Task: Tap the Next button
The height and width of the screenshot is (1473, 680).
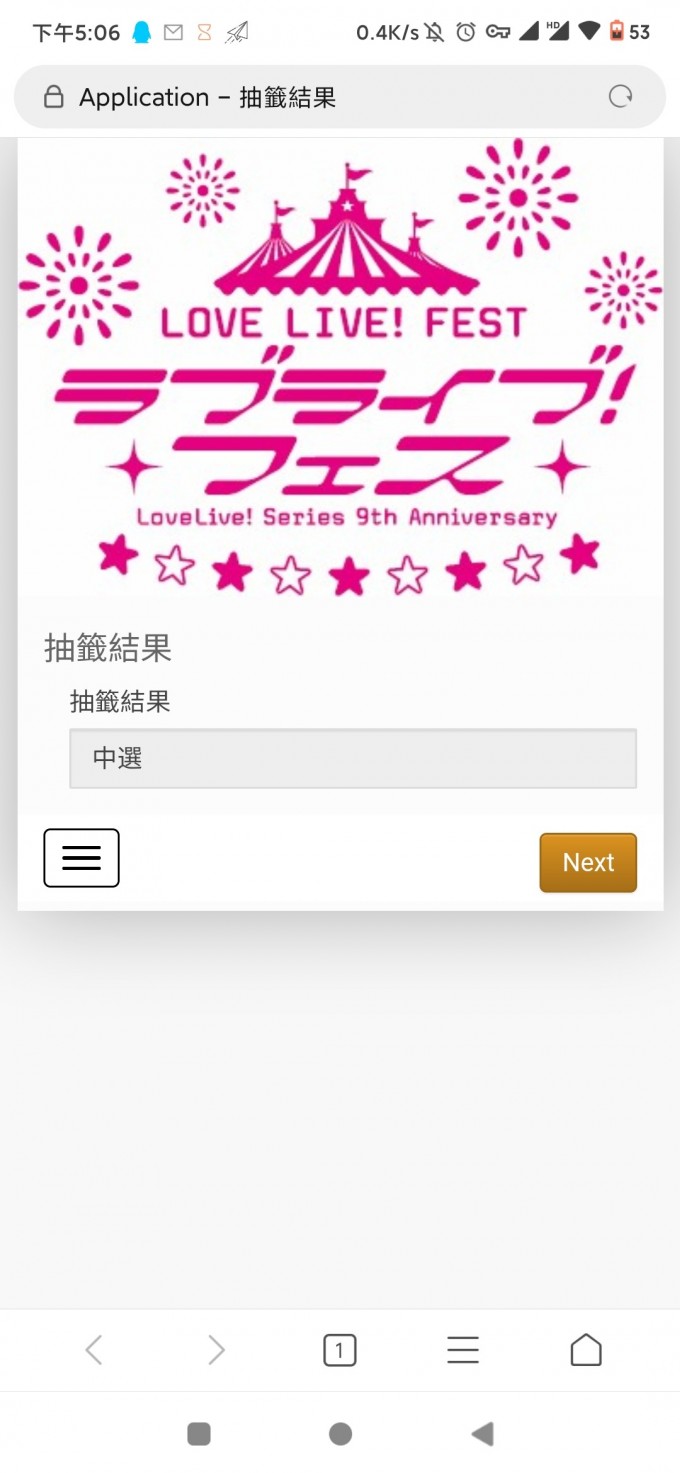Action: (588, 862)
